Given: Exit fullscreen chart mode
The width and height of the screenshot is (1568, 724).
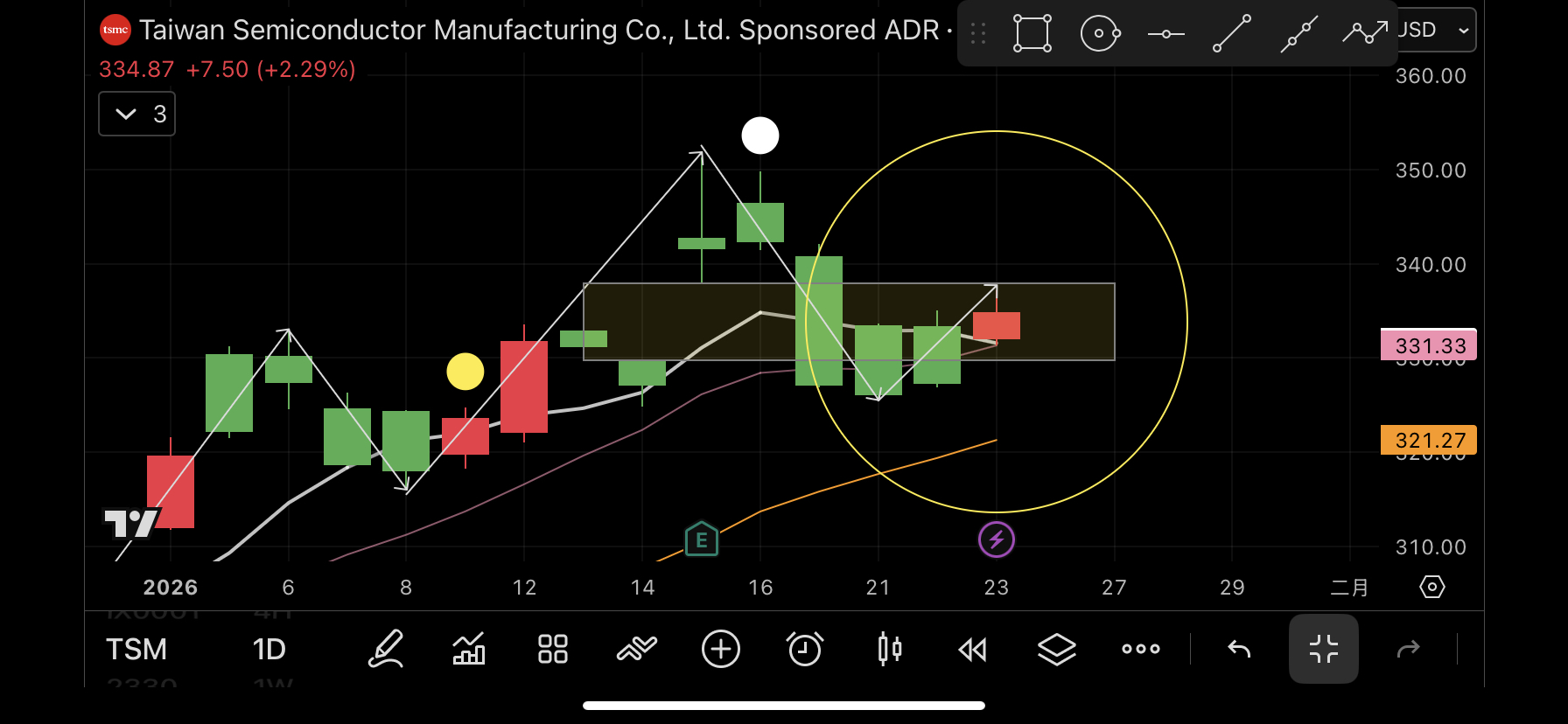Looking at the screenshot, I should (1323, 650).
